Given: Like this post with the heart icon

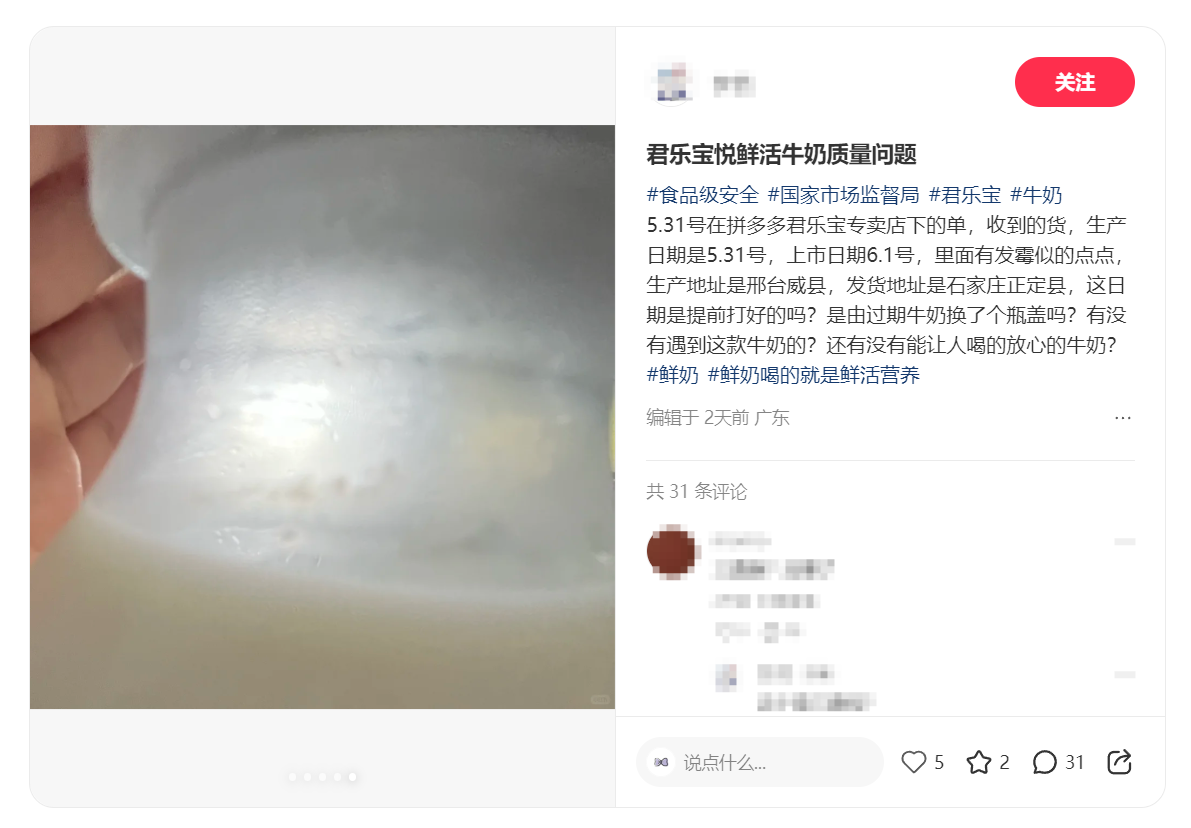Looking at the screenshot, I should [x=914, y=763].
